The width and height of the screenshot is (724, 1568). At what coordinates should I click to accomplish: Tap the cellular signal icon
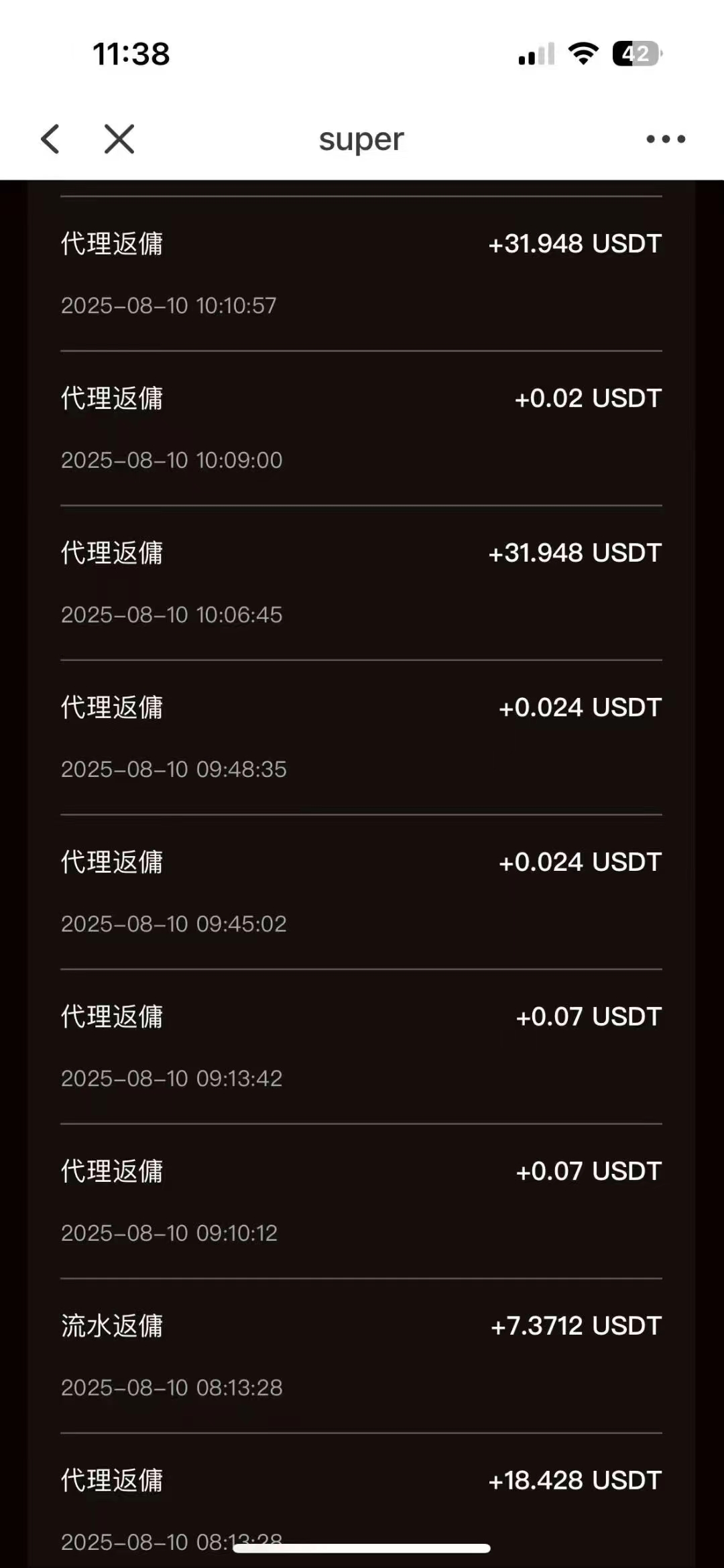(533, 55)
